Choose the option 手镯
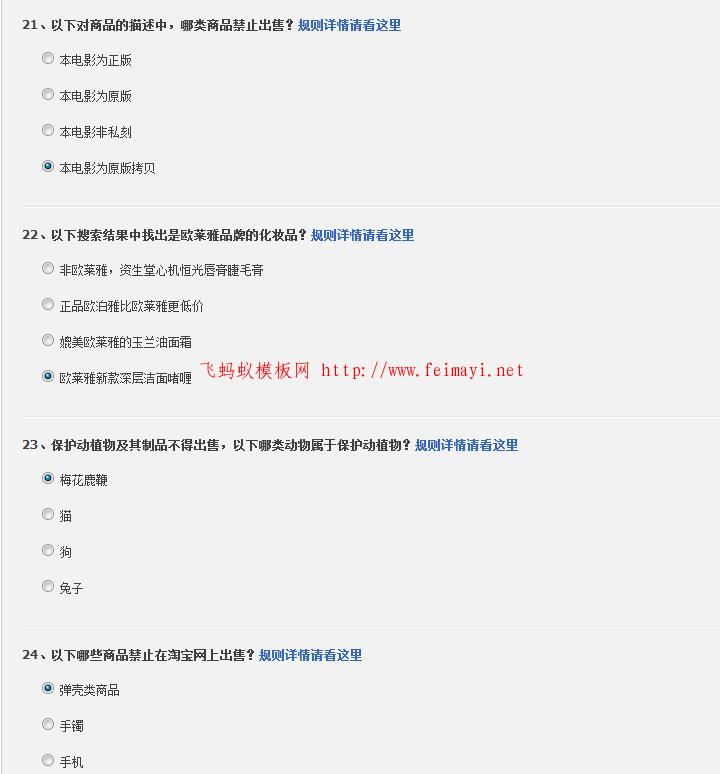 [47, 725]
